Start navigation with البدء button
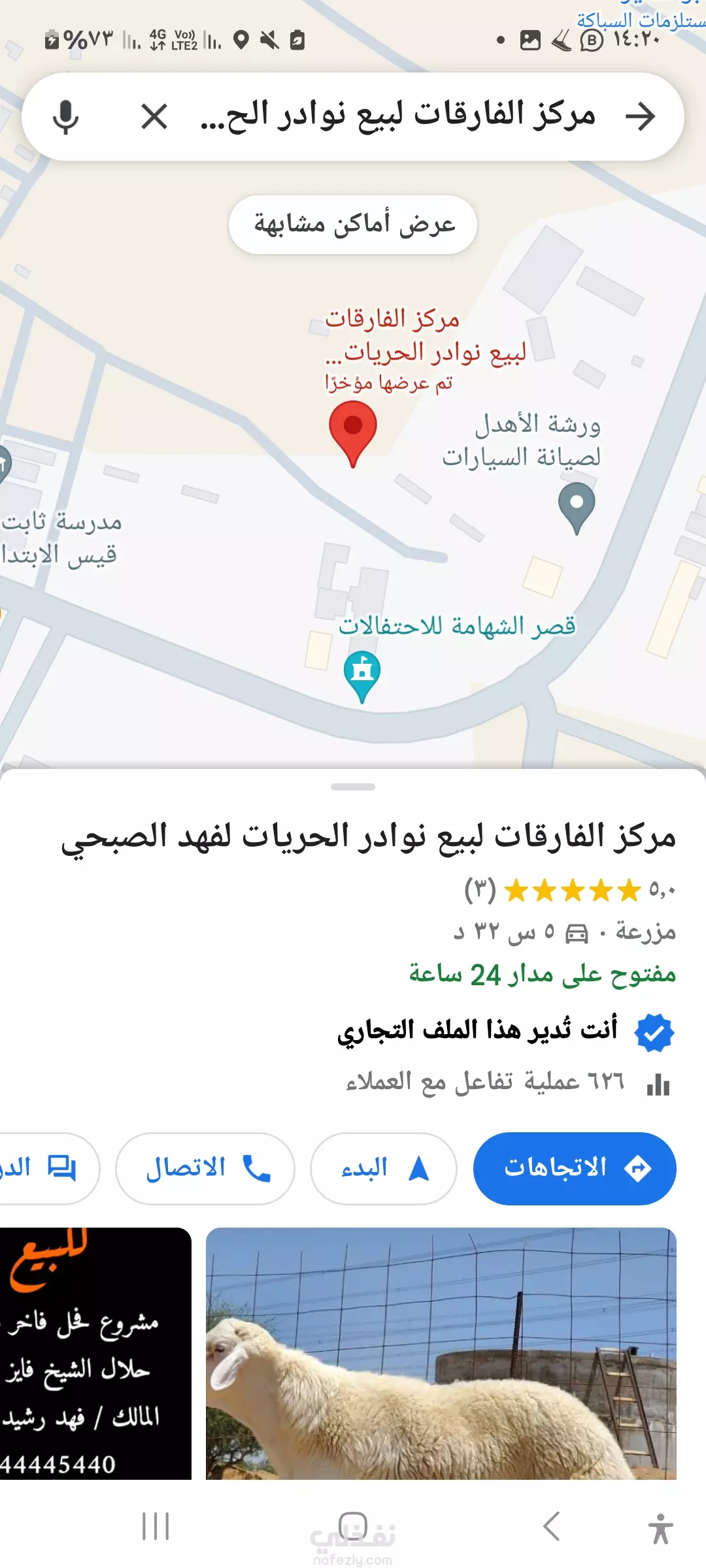 click(383, 1168)
